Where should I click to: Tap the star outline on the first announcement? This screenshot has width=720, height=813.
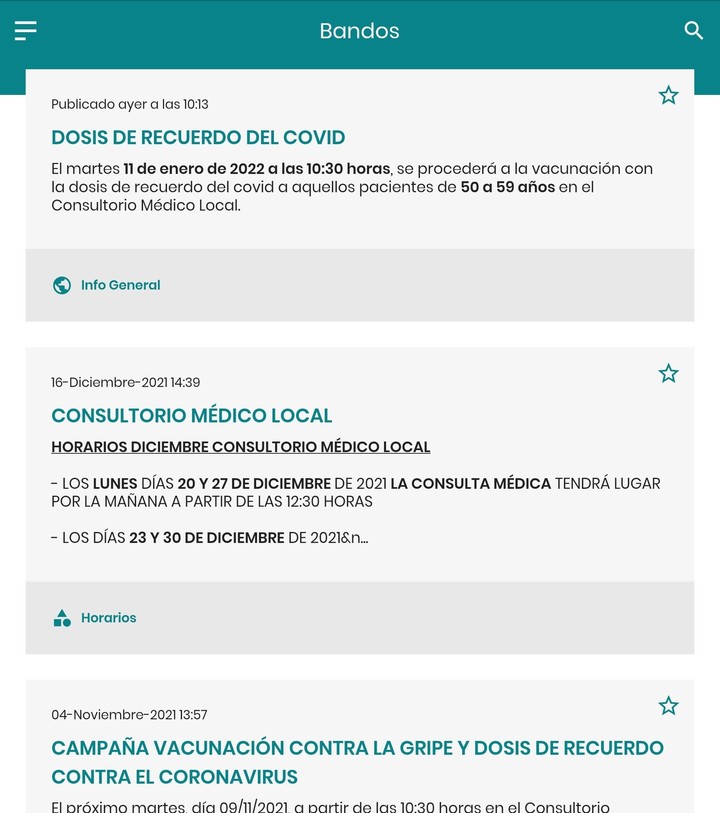[x=668, y=95]
